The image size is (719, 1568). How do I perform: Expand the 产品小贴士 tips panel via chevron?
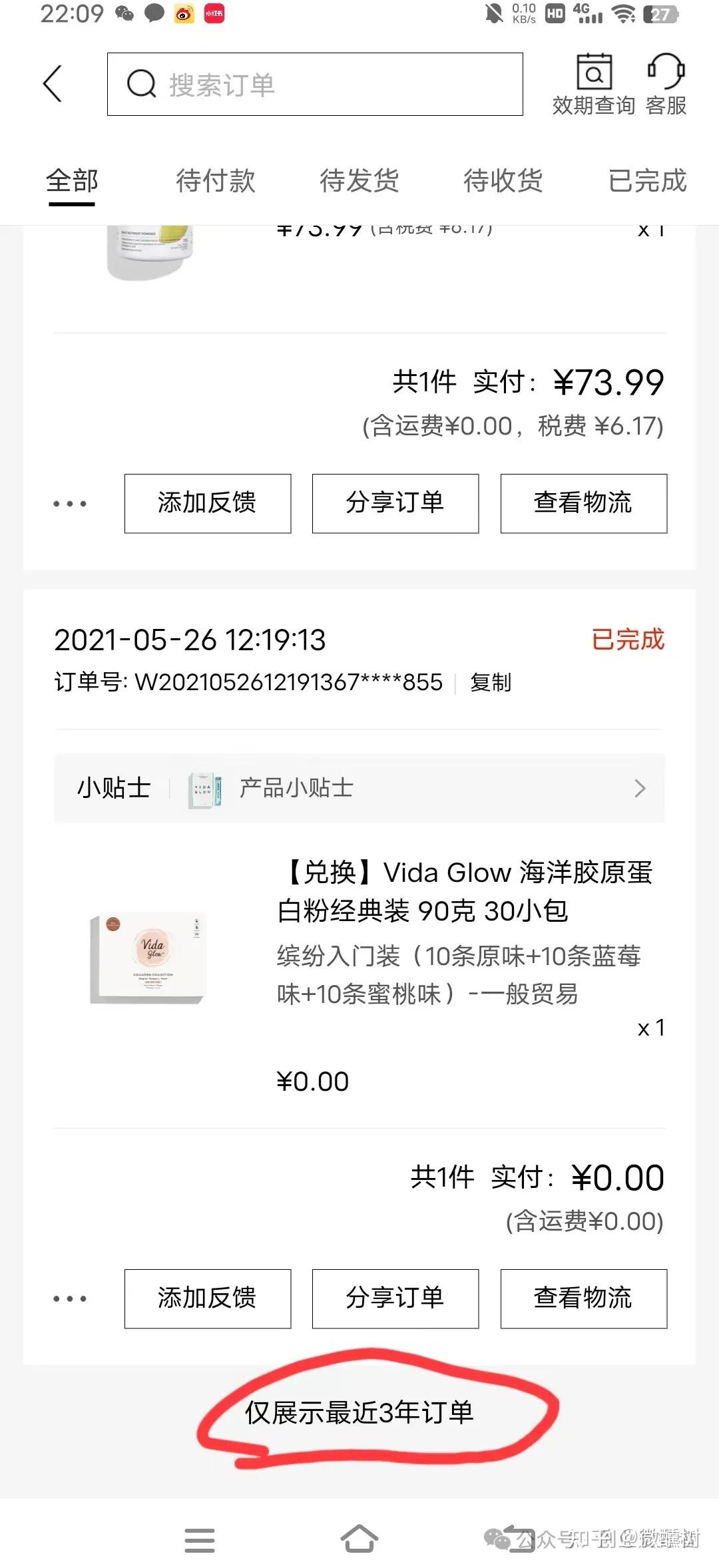pos(640,787)
